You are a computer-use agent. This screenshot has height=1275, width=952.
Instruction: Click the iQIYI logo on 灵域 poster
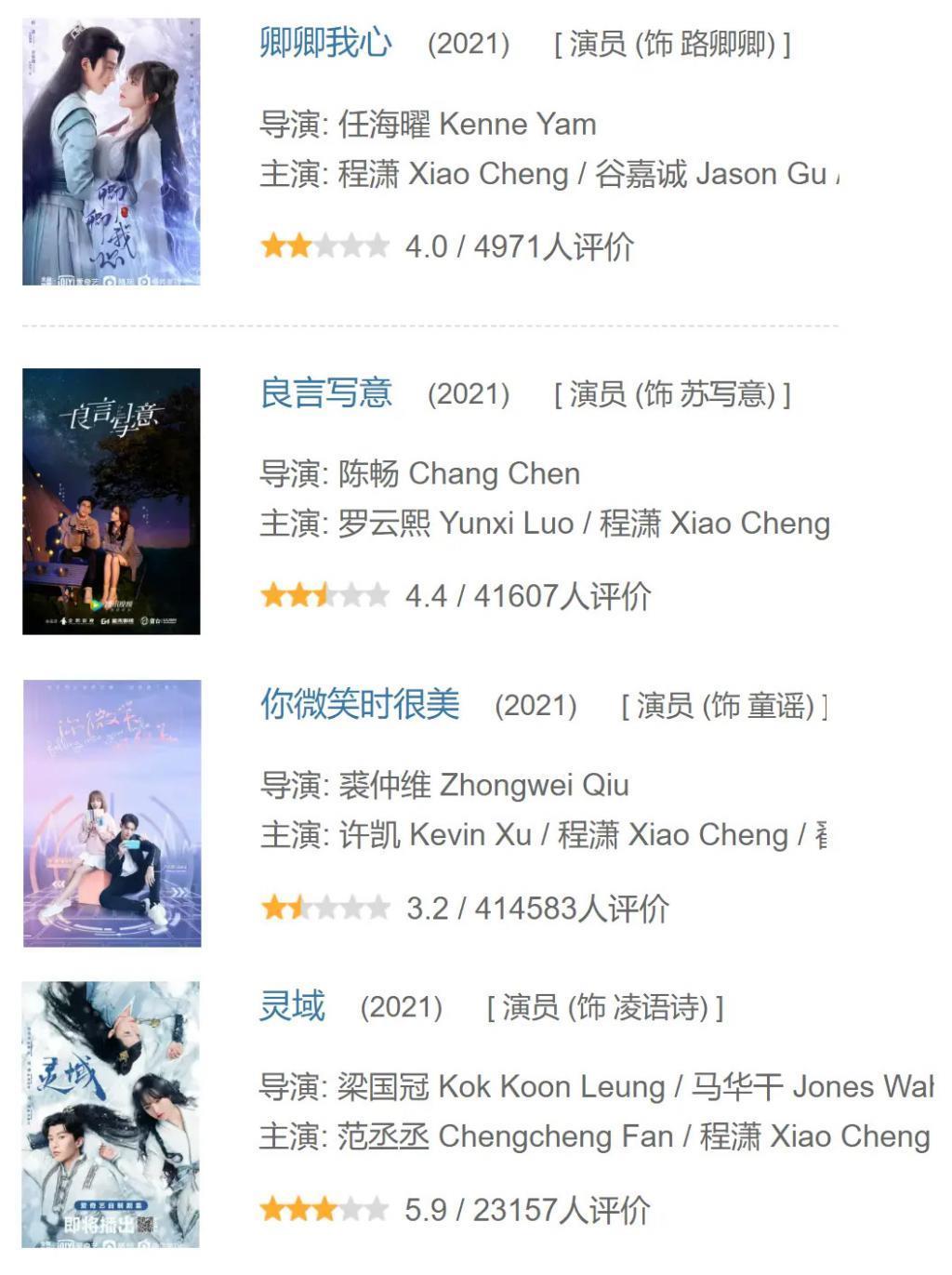point(67,1244)
